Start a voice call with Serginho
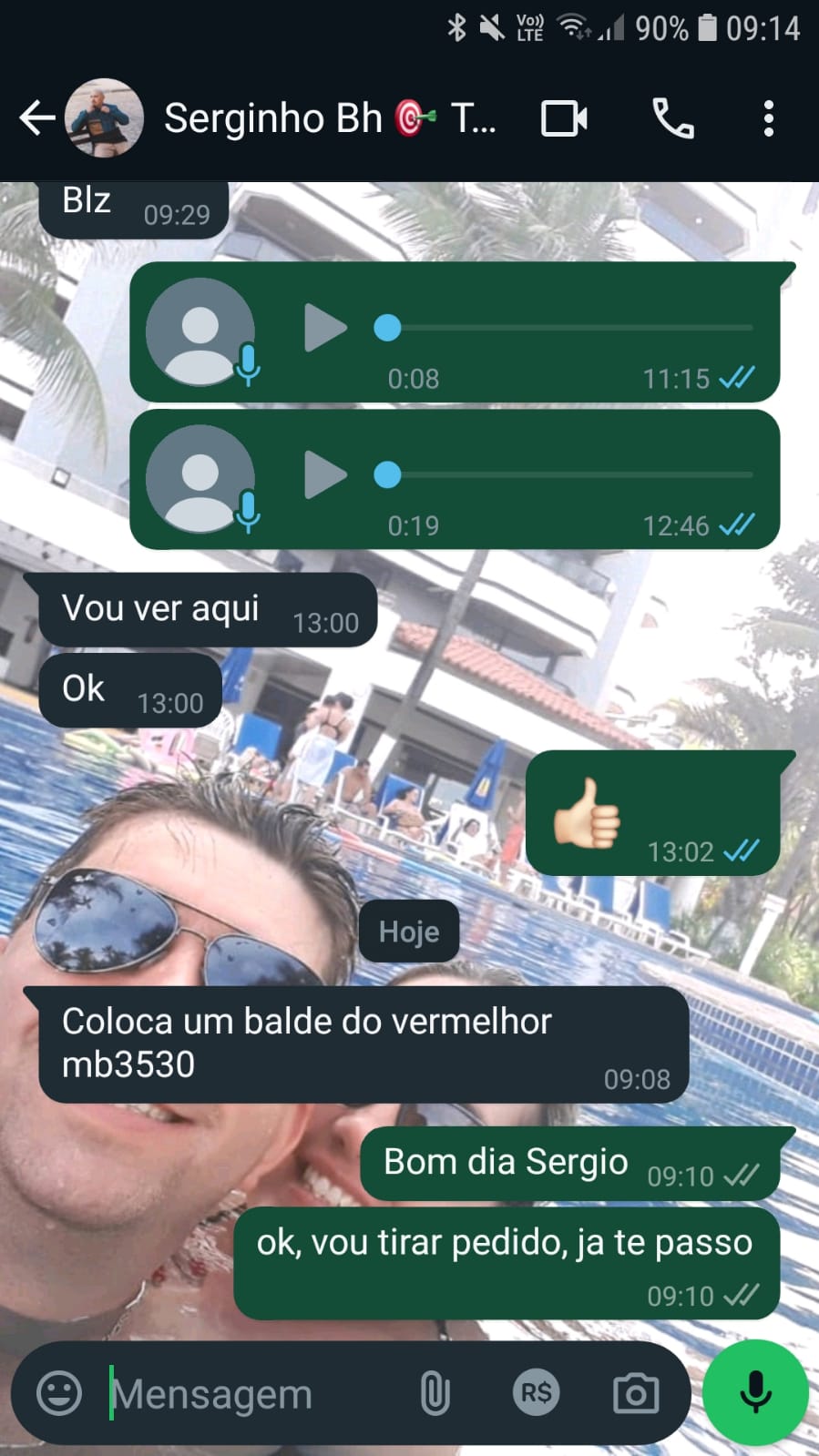Screen dimensions: 819x1456 pos(673,118)
